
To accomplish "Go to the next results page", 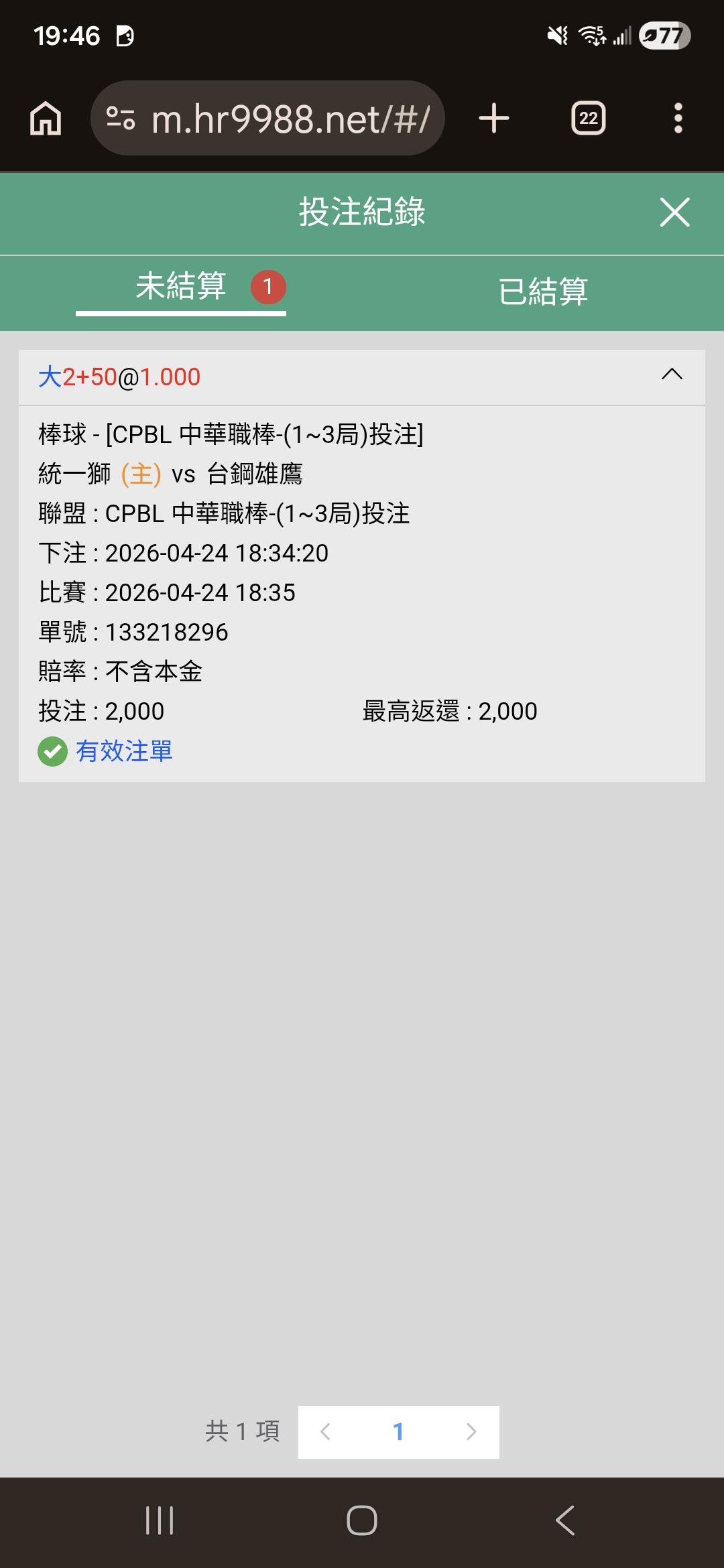I will (471, 1432).
